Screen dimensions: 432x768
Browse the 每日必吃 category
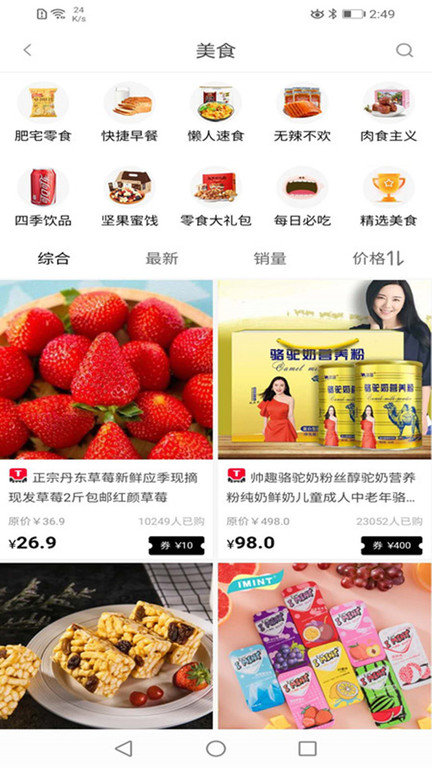coord(302,198)
